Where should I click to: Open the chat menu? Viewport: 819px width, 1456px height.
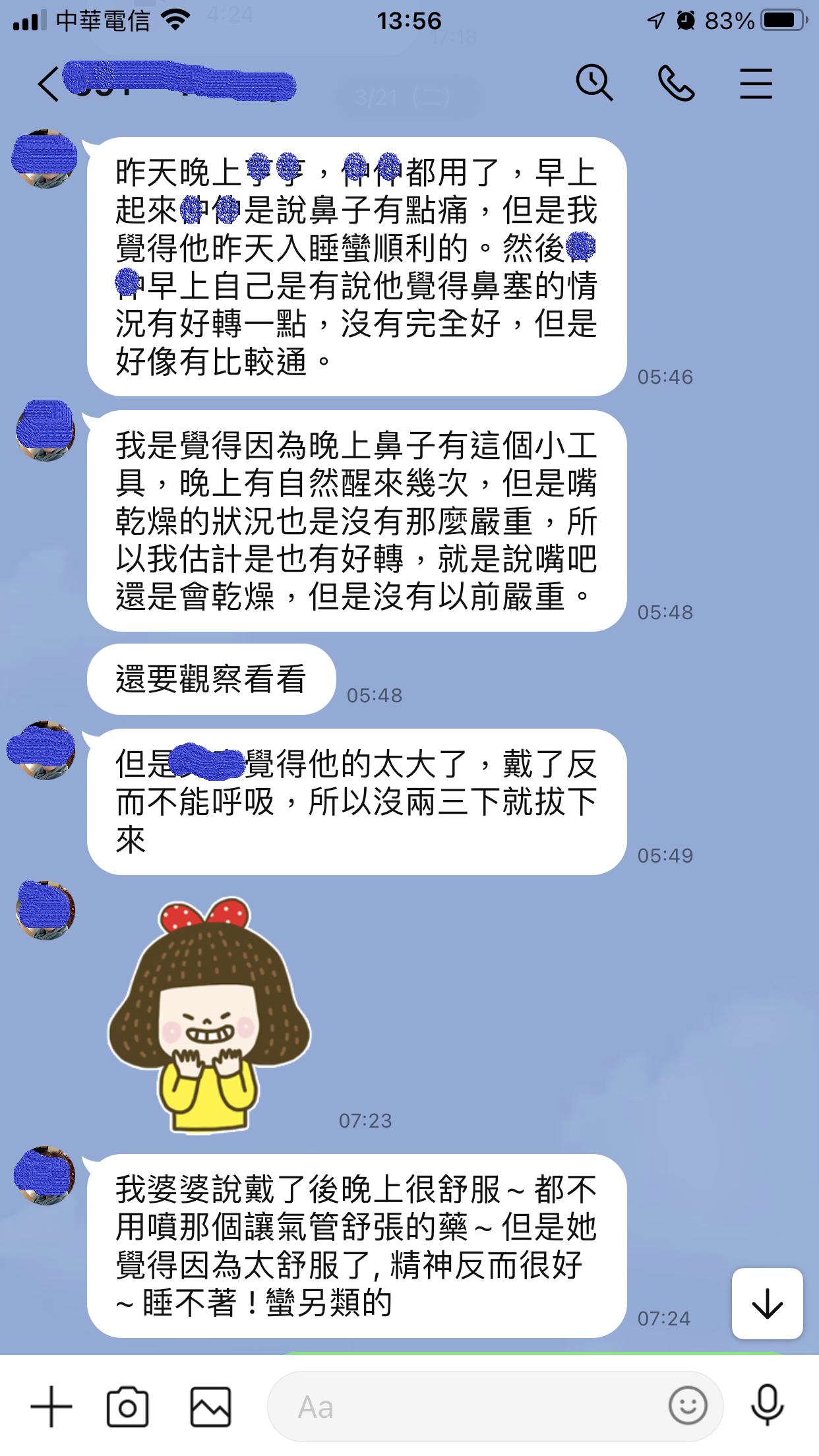tap(756, 84)
